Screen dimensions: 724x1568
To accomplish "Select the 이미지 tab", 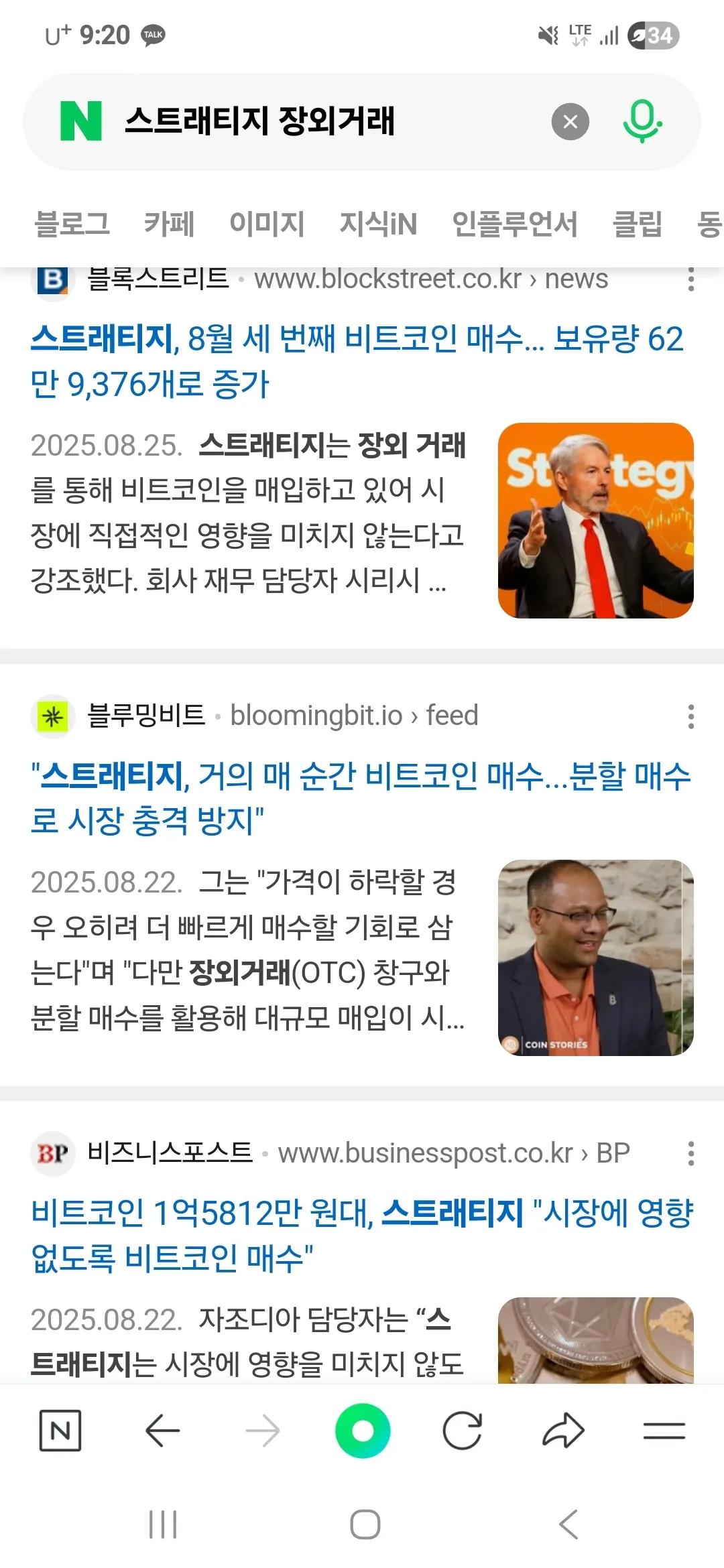I will tap(267, 224).
